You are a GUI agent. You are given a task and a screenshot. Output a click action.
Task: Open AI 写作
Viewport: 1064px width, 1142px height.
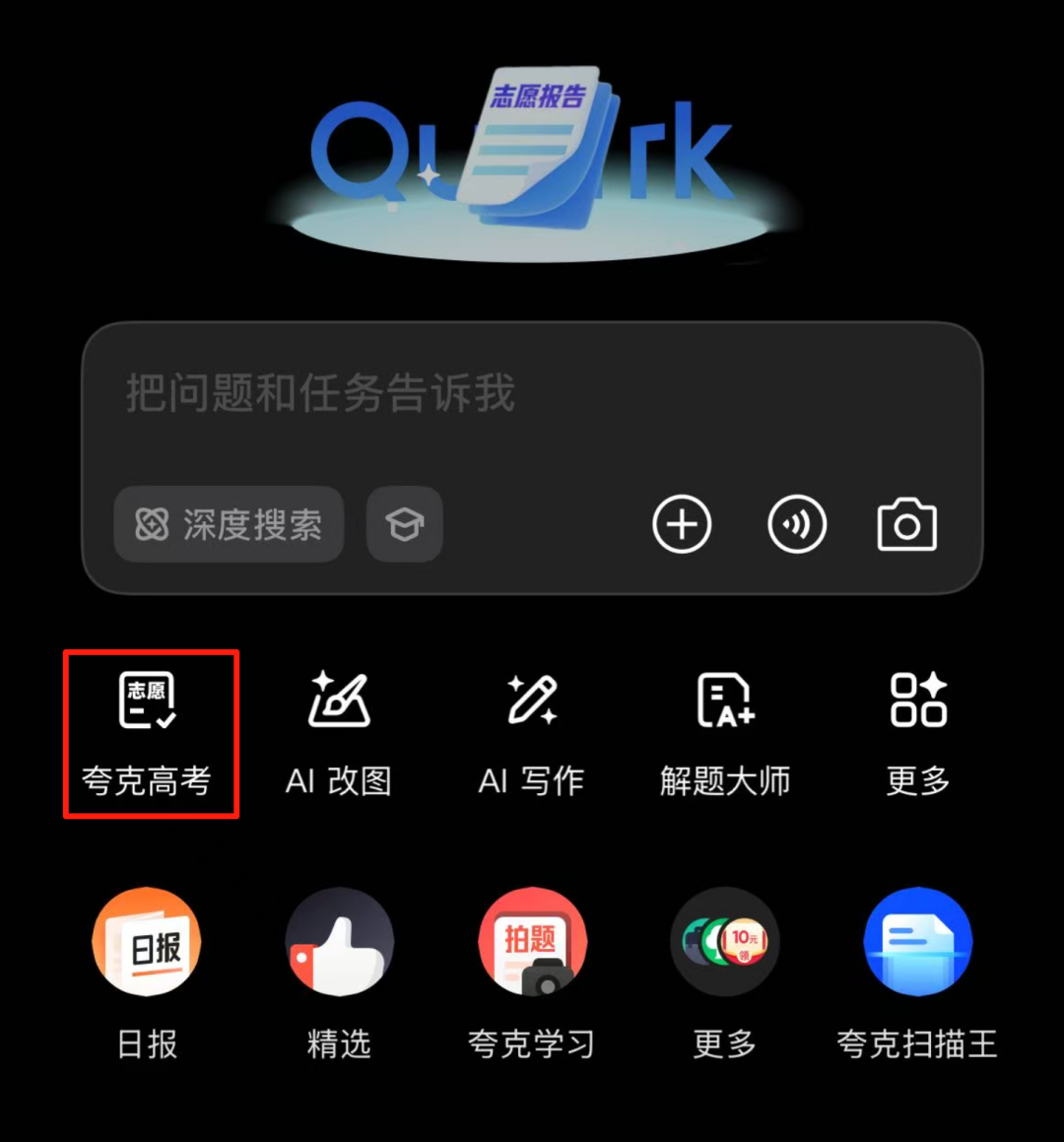pyautogui.click(x=532, y=731)
